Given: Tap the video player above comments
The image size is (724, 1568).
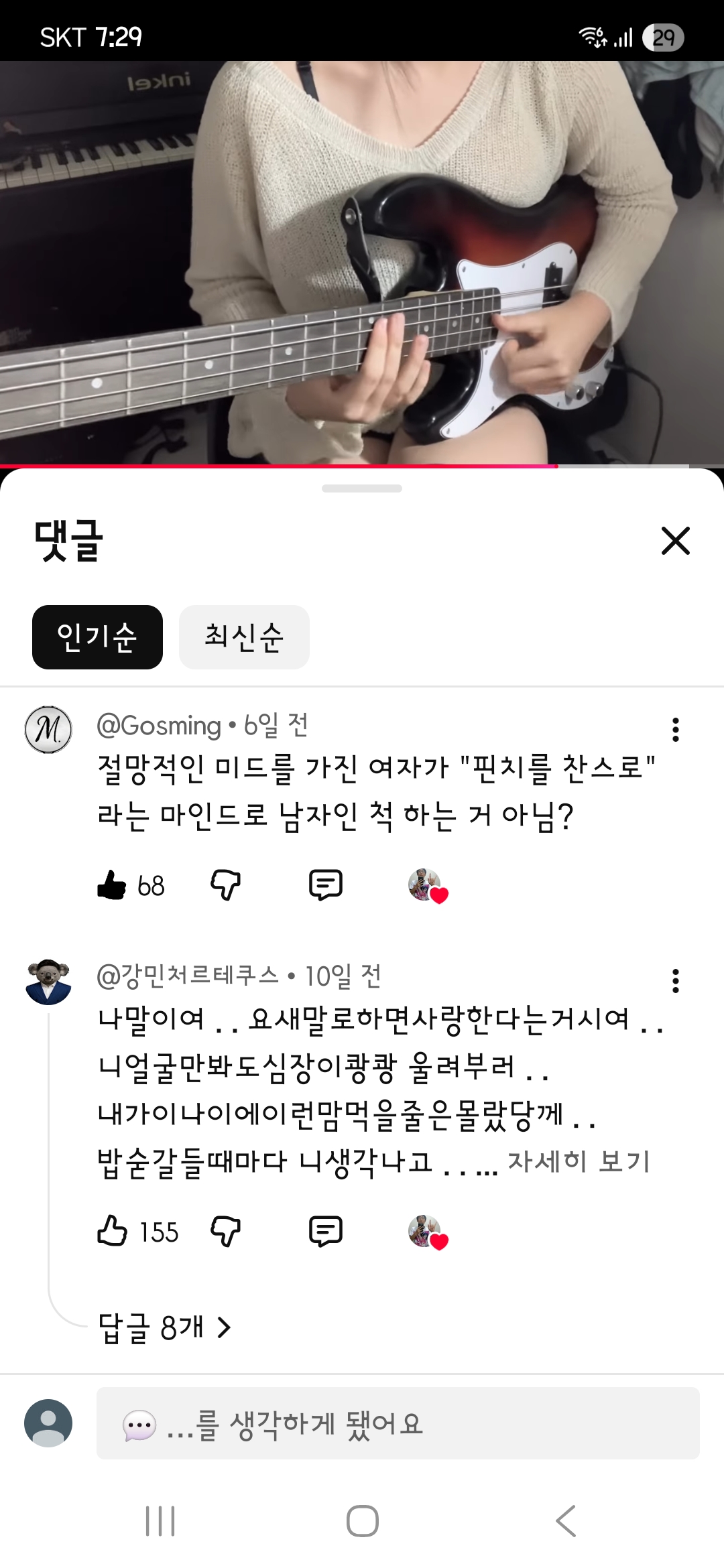Looking at the screenshot, I should [x=362, y=263].
